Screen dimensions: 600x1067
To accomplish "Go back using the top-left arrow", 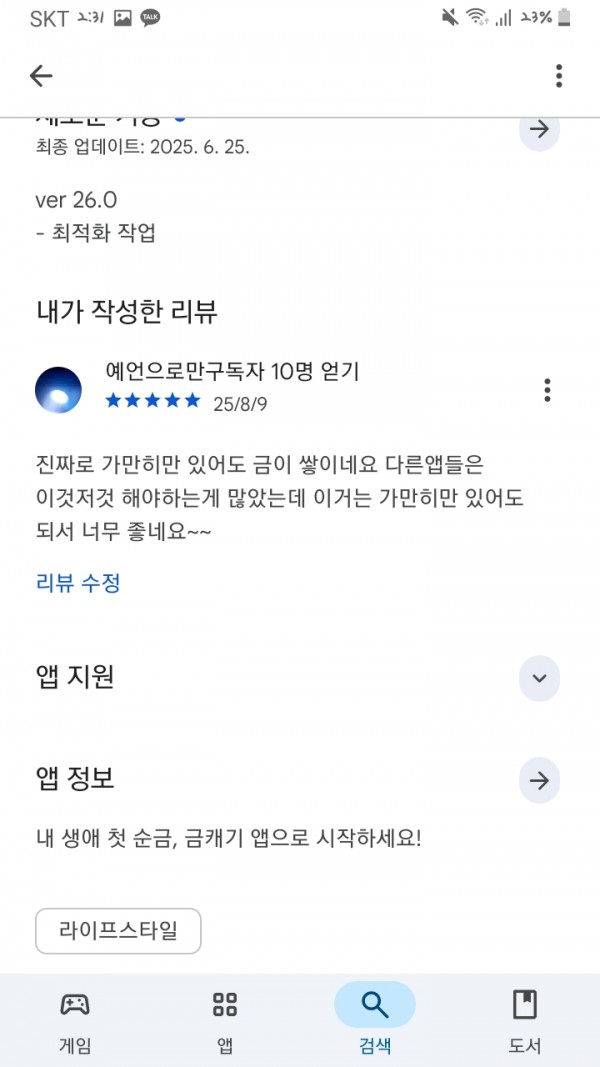I will click(x=41, y=76).
